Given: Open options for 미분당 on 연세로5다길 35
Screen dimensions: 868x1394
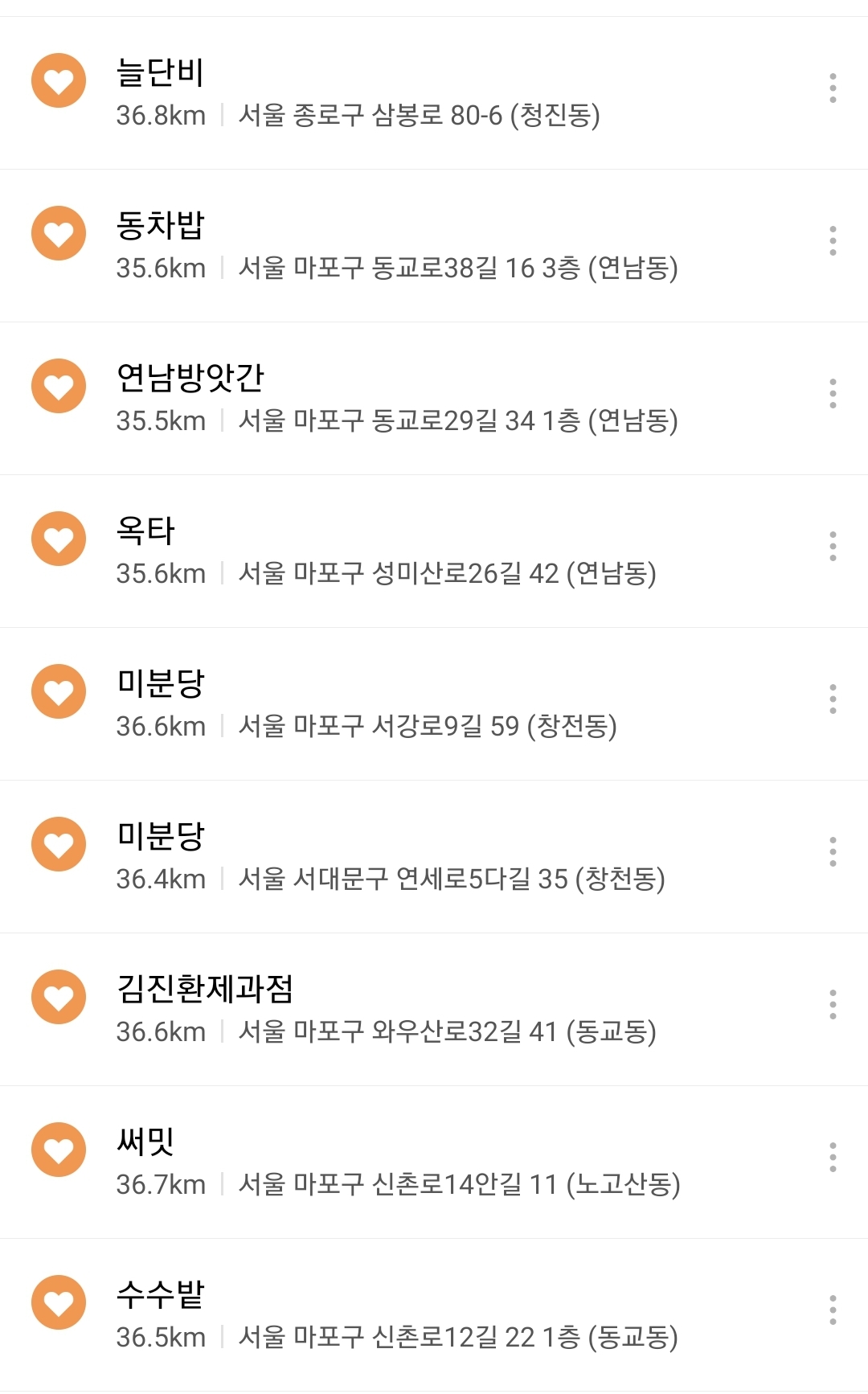Looking at the screenshot, I should pos(833,852).
